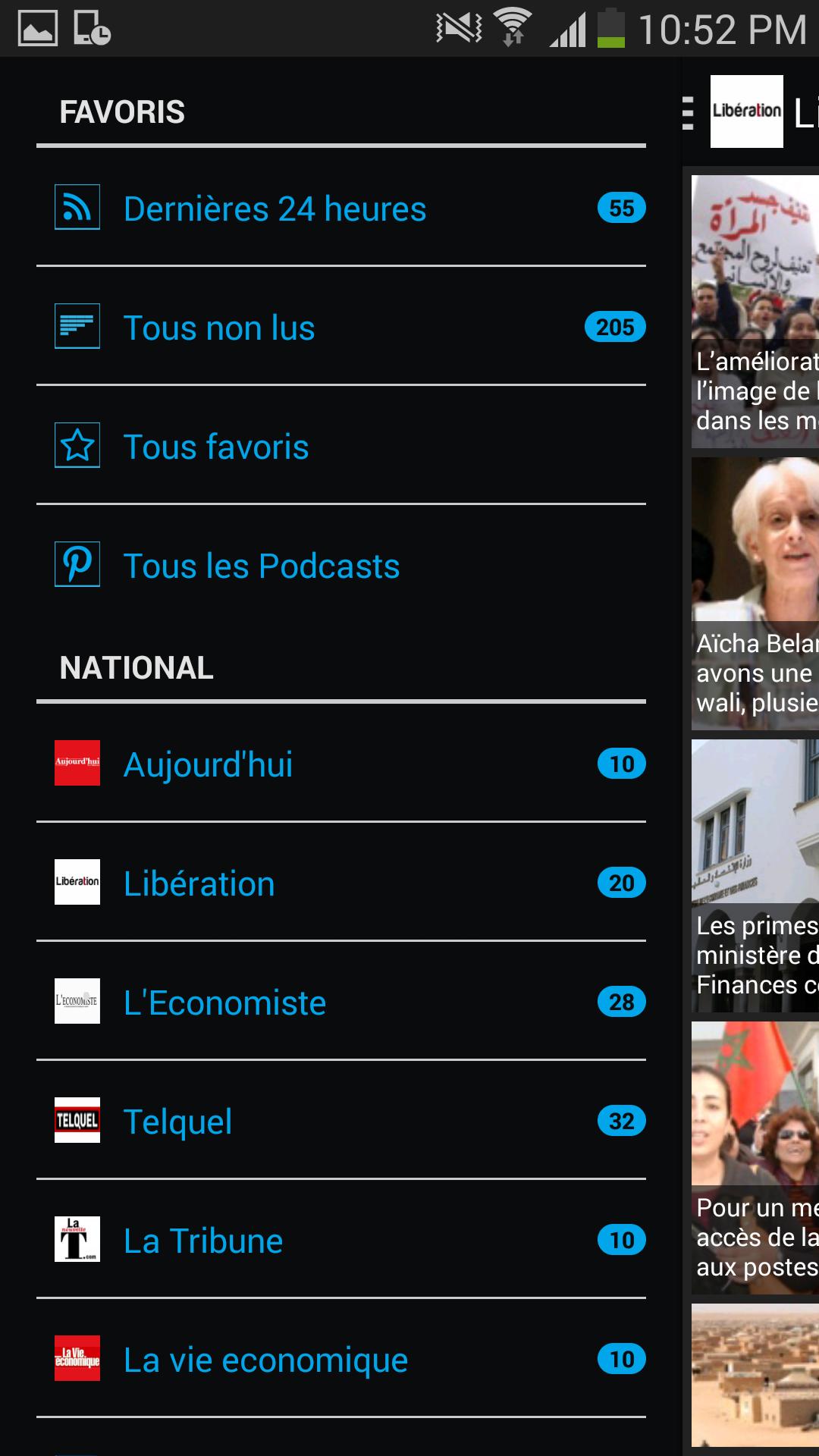Open Tous les Podcasts via its P icon
Image resolution: width=819 pixels, height=1456 pixels.
click(76, 564)
